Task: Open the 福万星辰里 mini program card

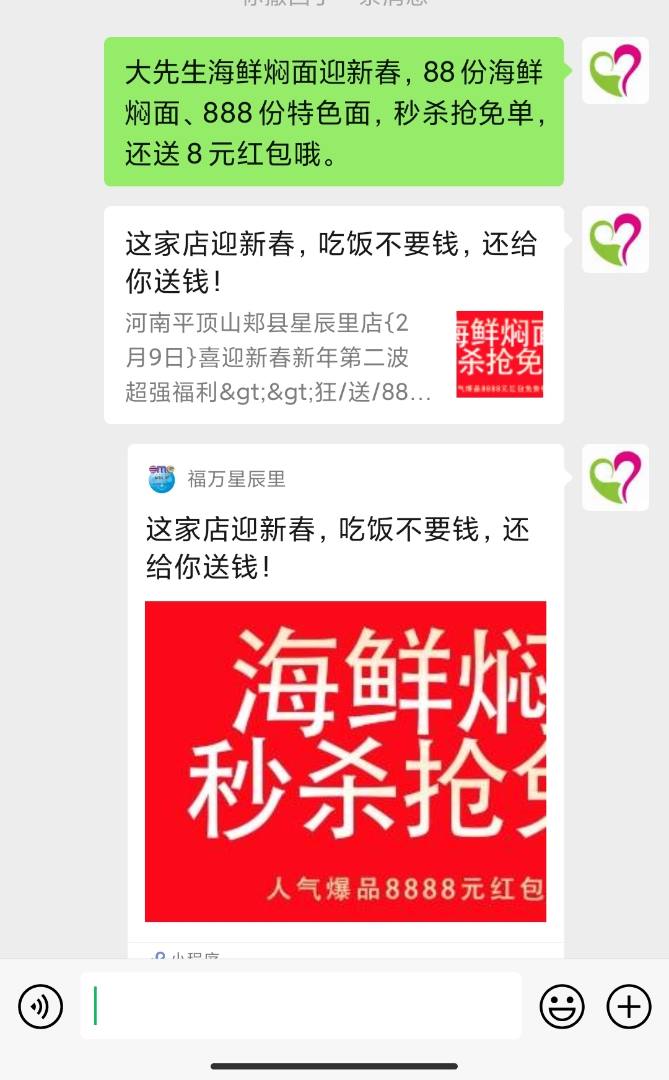Action: [345, 700]
